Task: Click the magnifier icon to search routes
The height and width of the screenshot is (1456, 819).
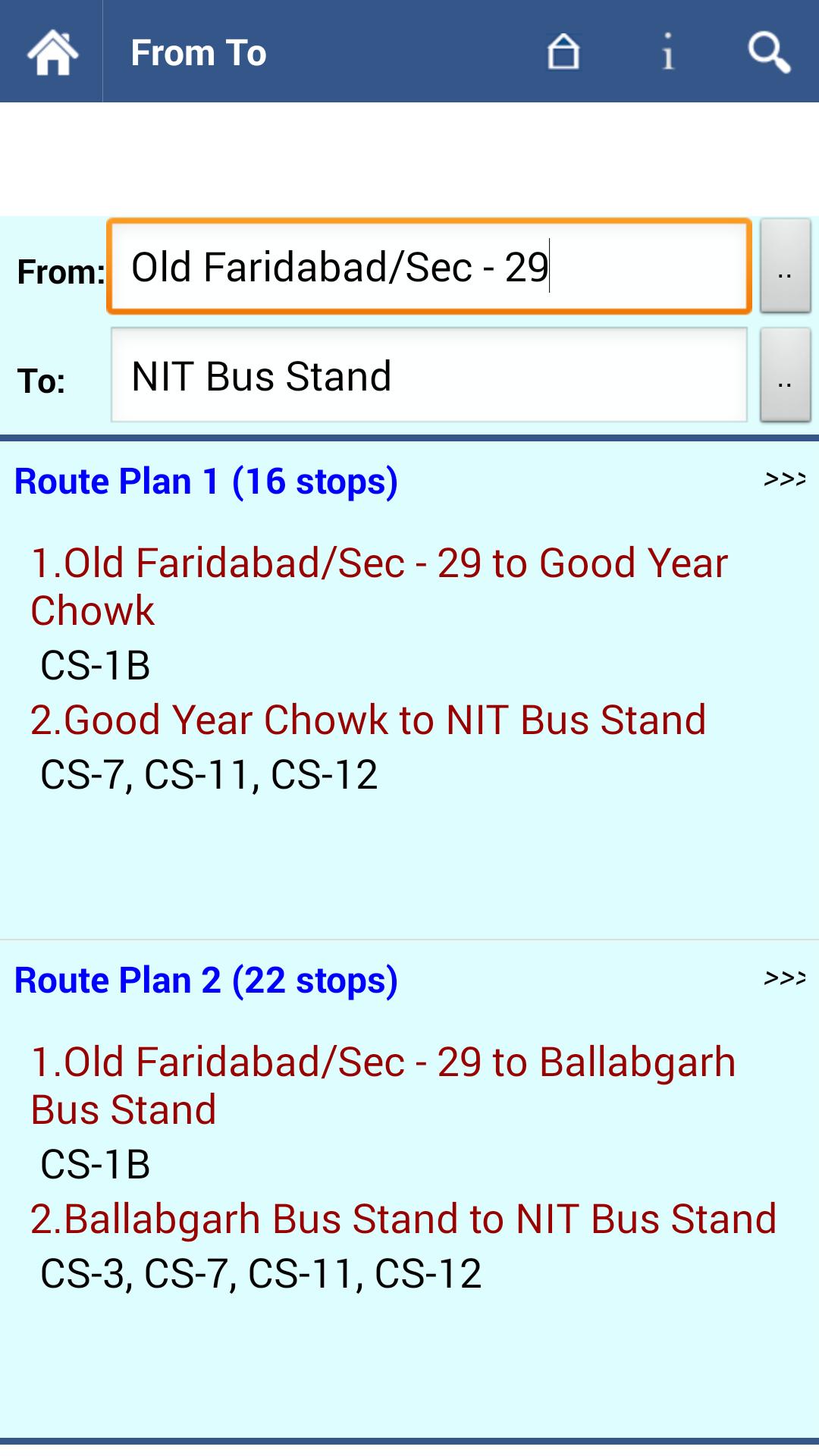Action: coord(768,52)
